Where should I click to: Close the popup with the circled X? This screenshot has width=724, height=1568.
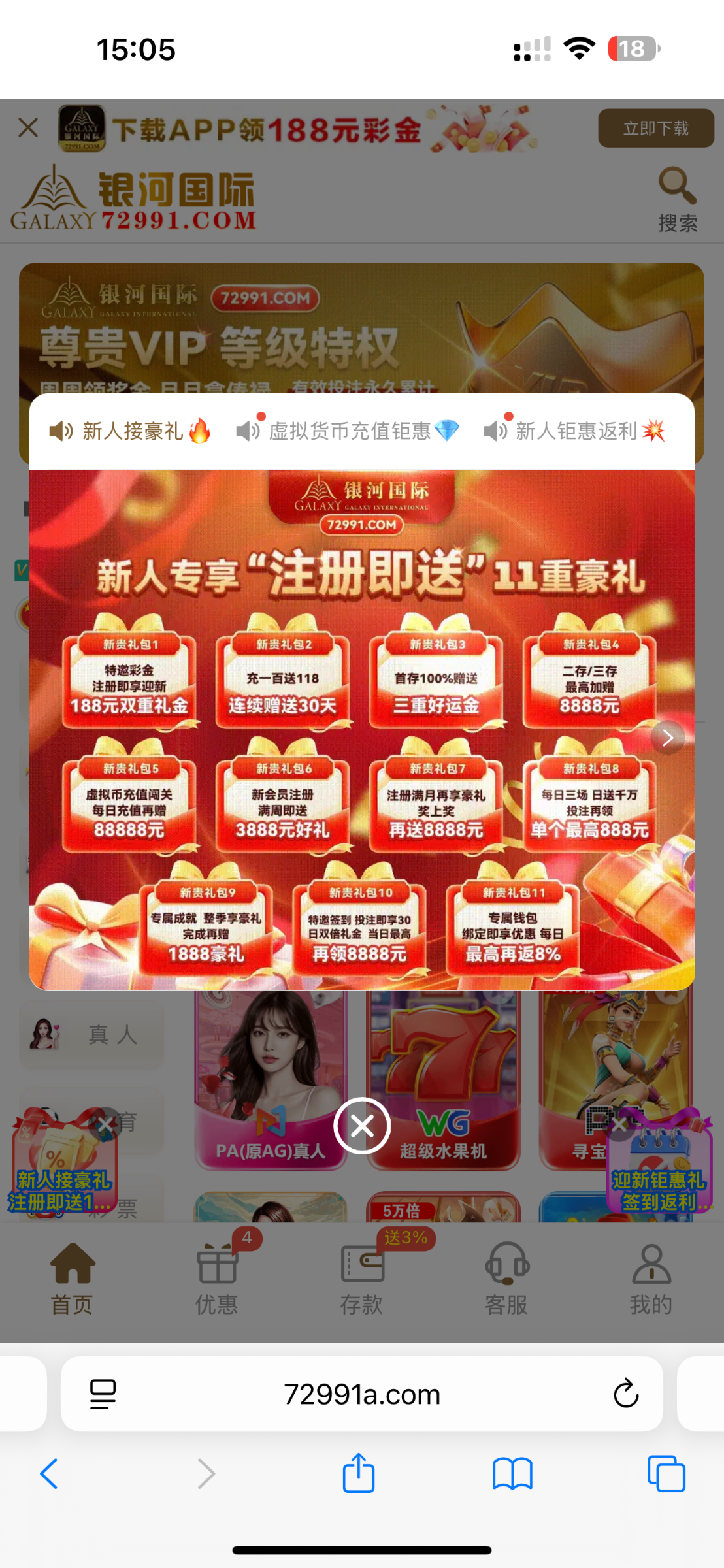point(362,1126)
